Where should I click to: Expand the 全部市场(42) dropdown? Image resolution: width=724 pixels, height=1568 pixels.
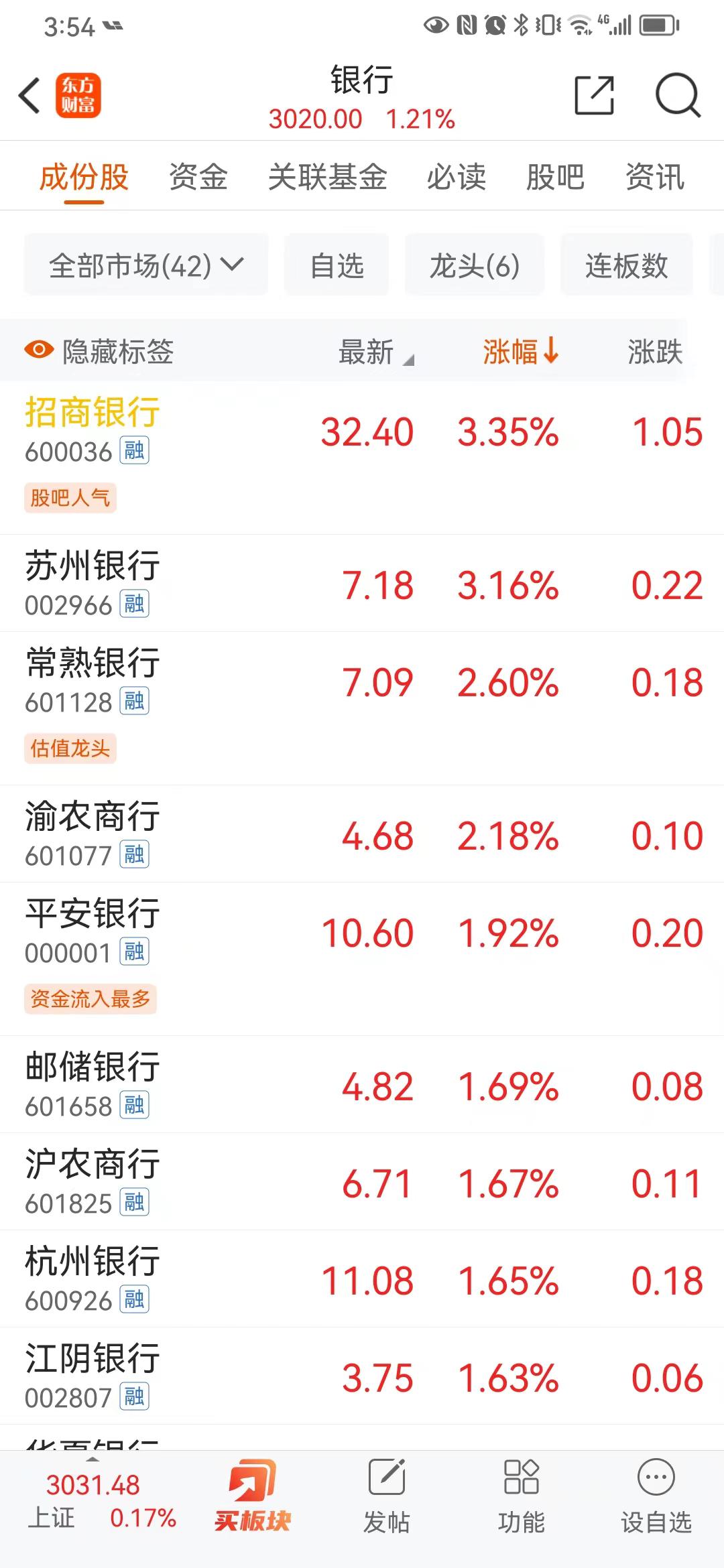pyautogui.click(x=146, y=265)
